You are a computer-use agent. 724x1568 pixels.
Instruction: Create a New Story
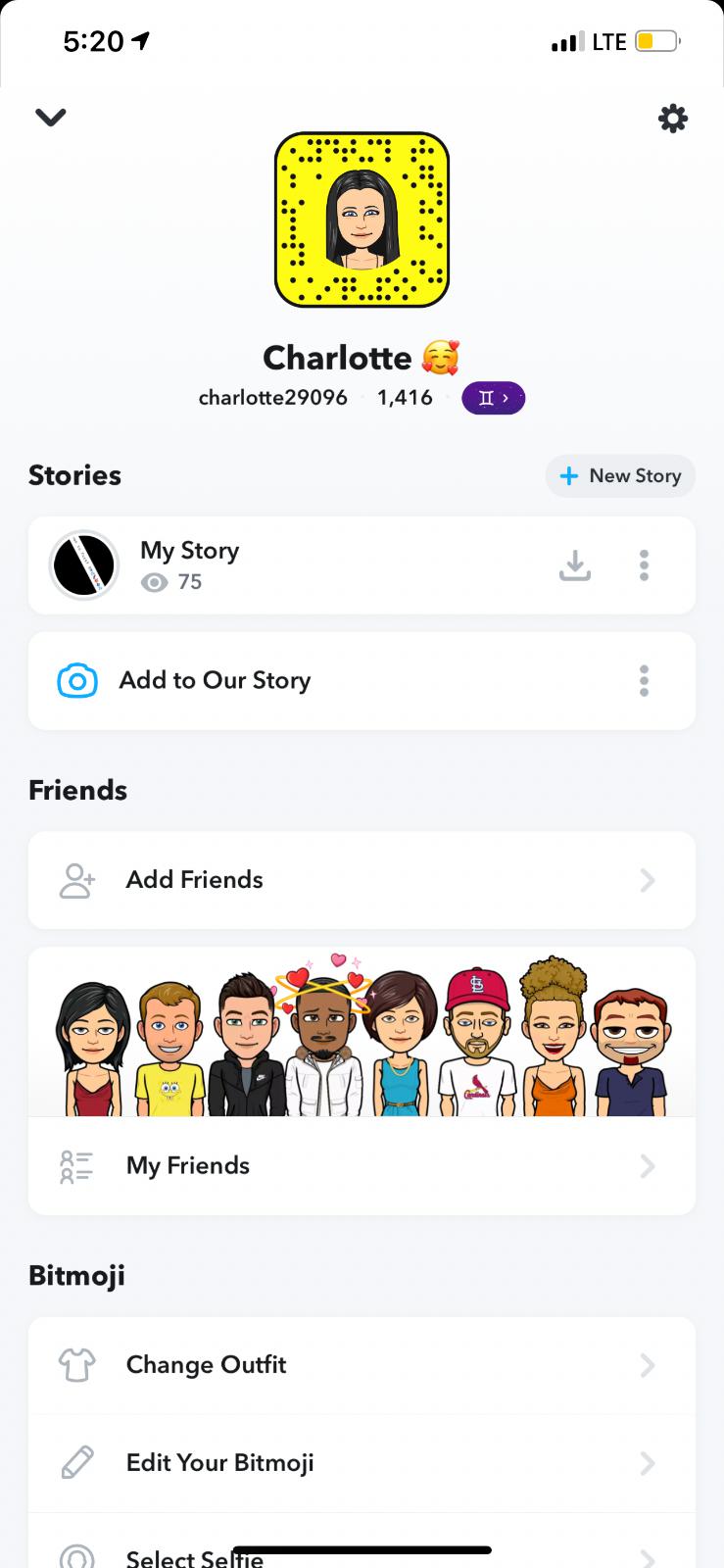620,476
